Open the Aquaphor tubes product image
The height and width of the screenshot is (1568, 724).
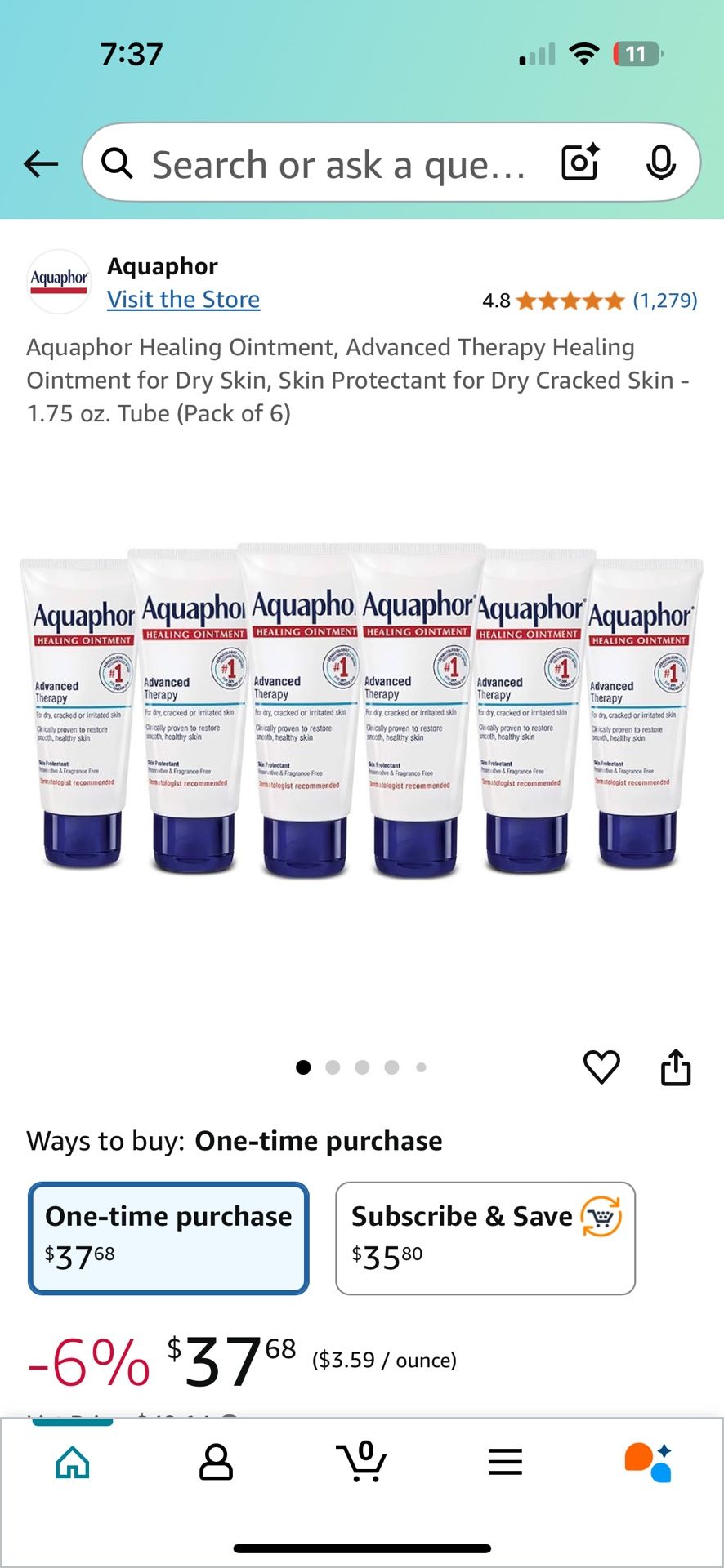pos(361,709)
